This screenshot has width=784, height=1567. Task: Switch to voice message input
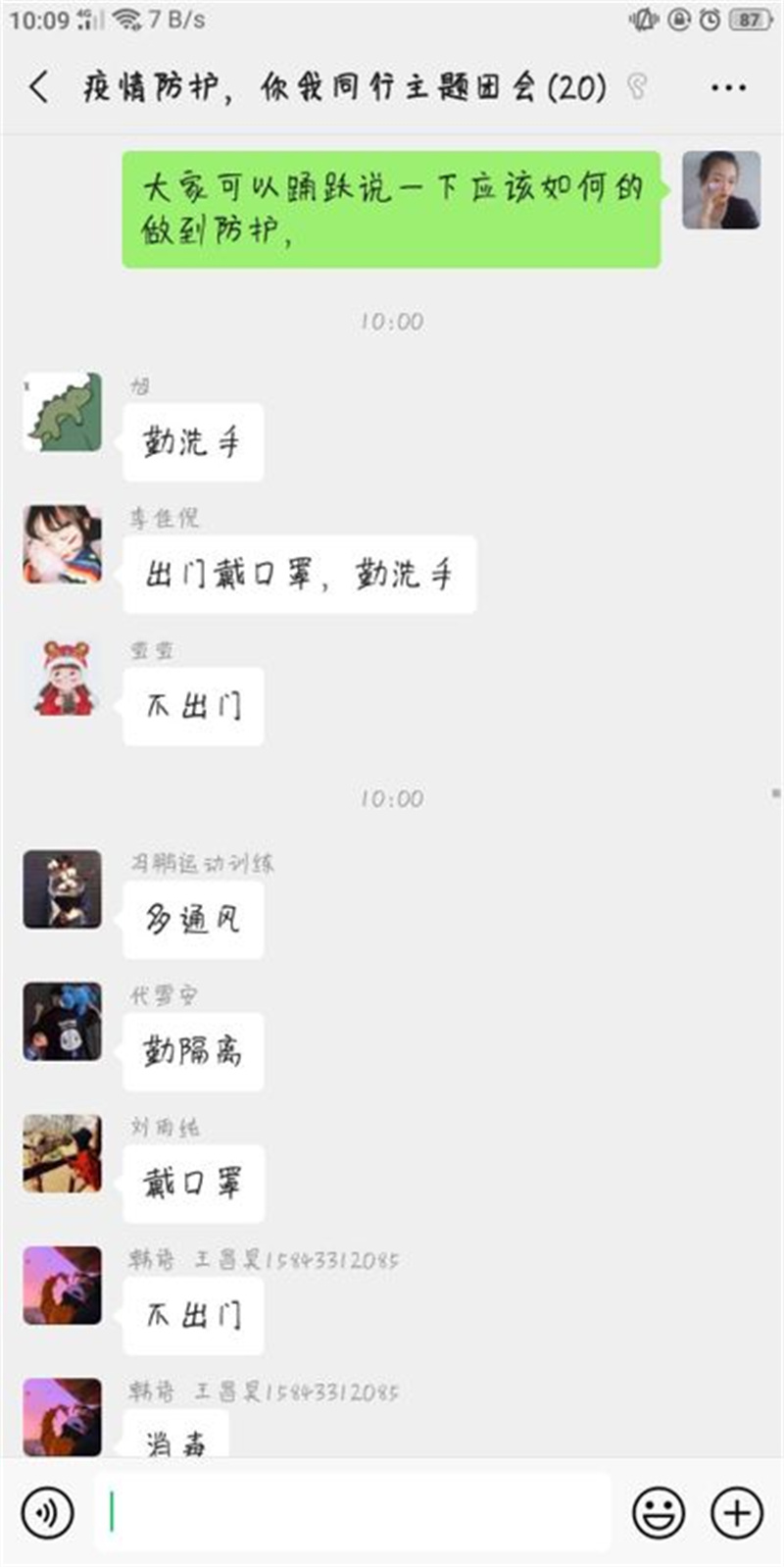[x=47, y=1511]
